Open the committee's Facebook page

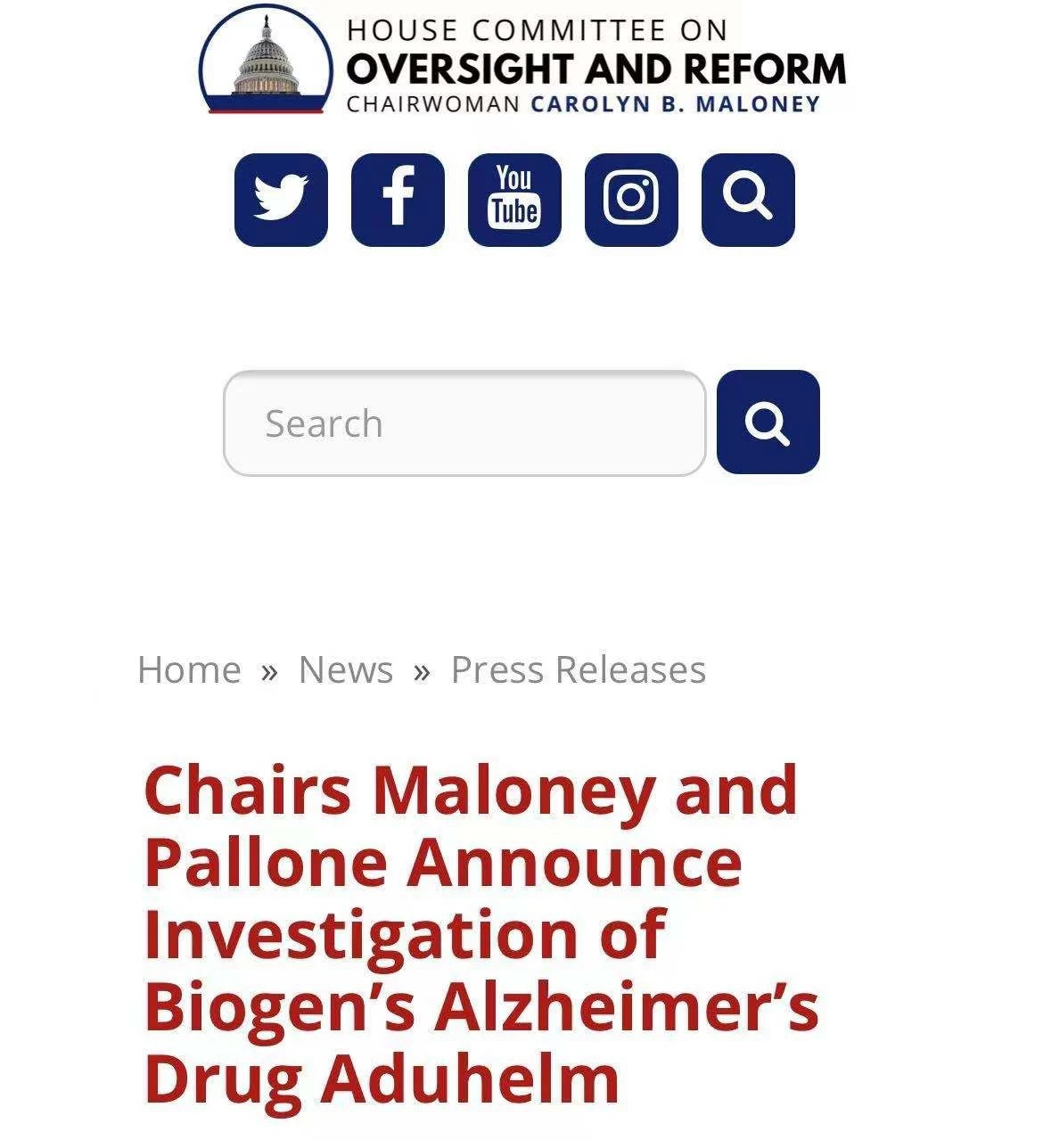[398, 200]
